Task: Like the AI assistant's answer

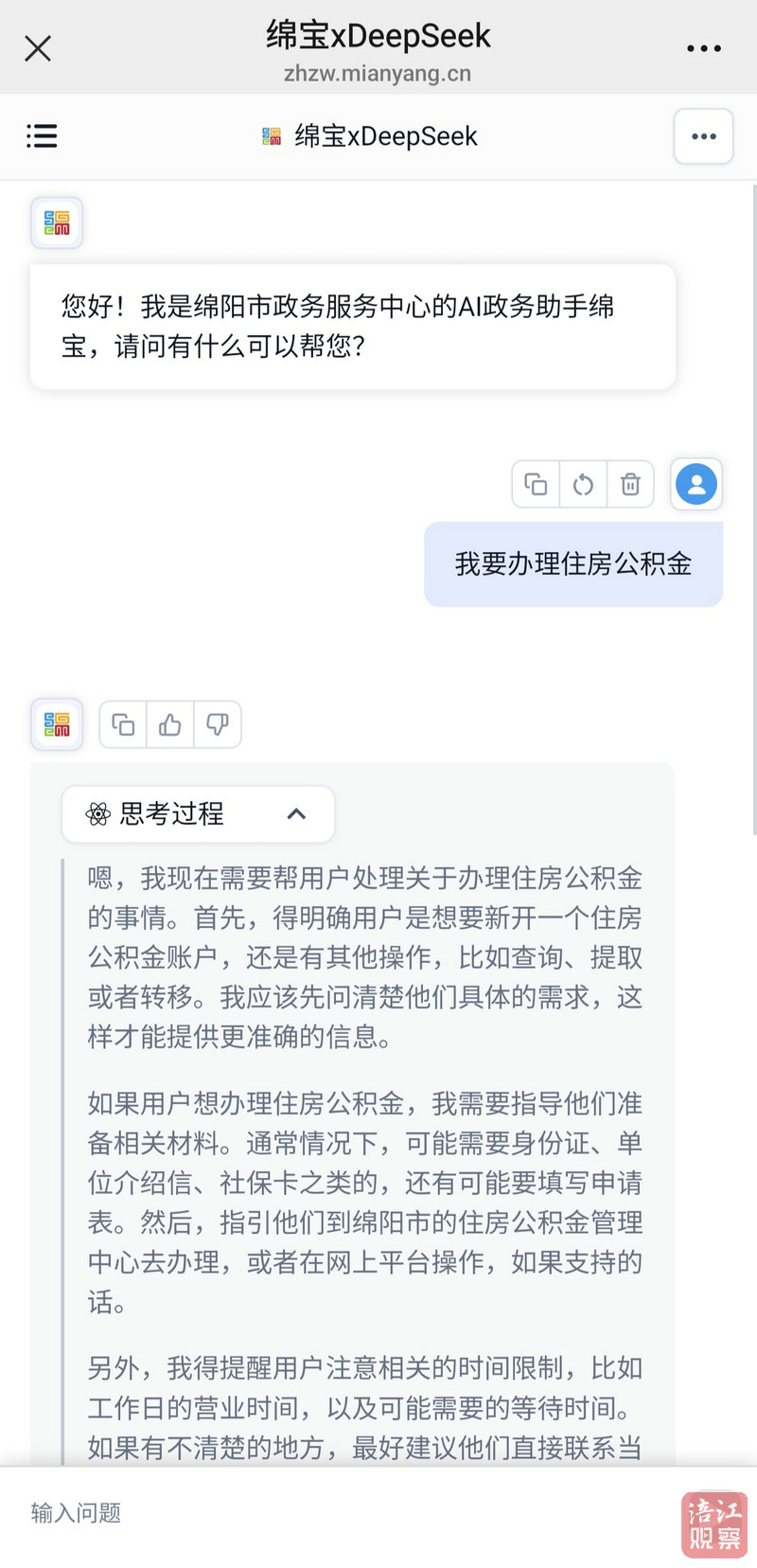Action: 170,725
